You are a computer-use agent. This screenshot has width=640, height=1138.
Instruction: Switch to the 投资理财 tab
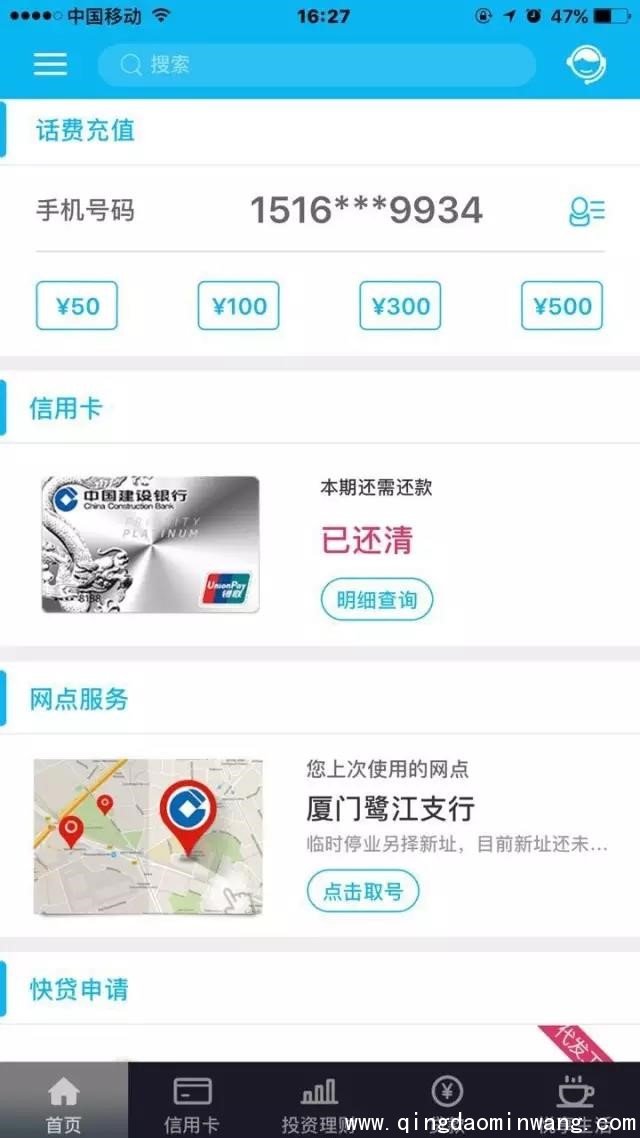pos(319,1102)
